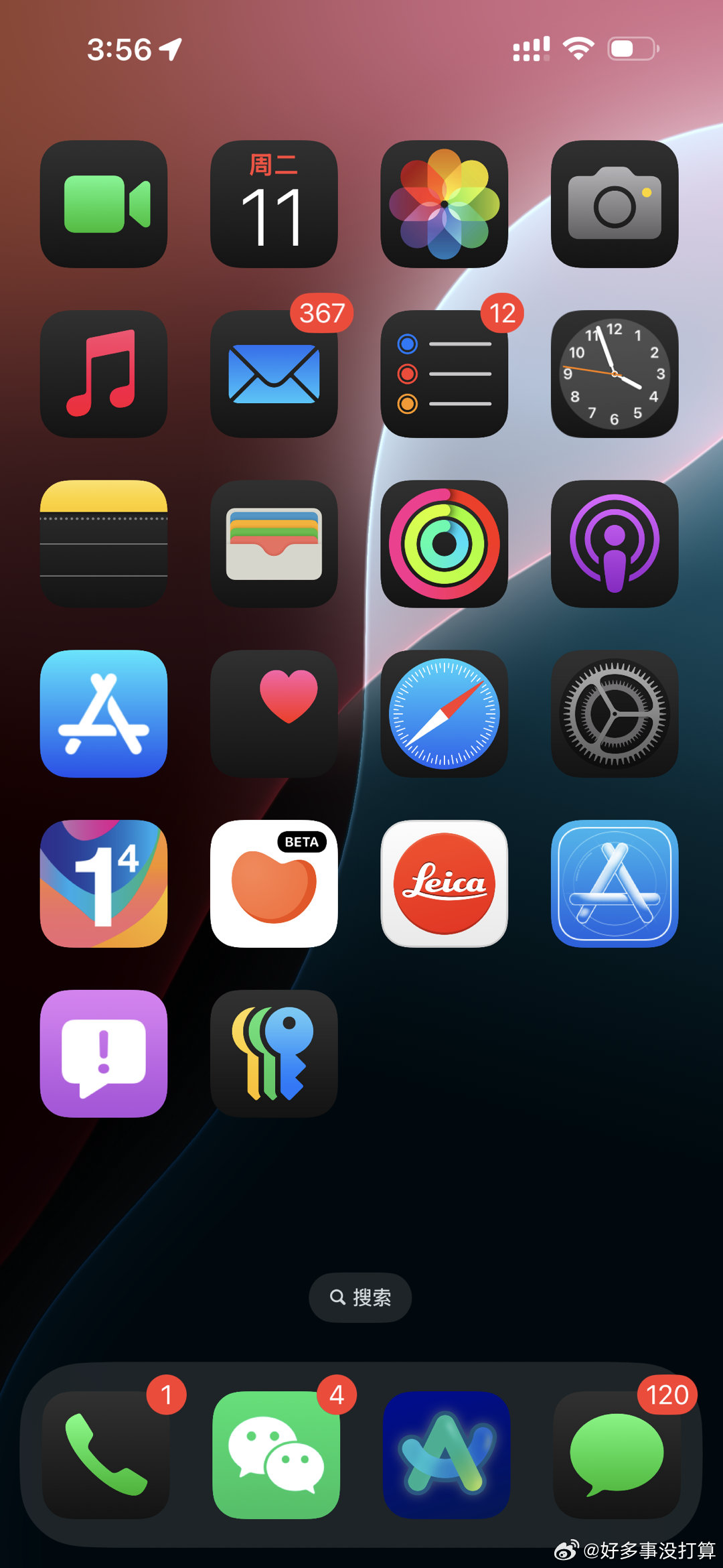Launch the Podcasts app
723x1568 pixels.
614,543
